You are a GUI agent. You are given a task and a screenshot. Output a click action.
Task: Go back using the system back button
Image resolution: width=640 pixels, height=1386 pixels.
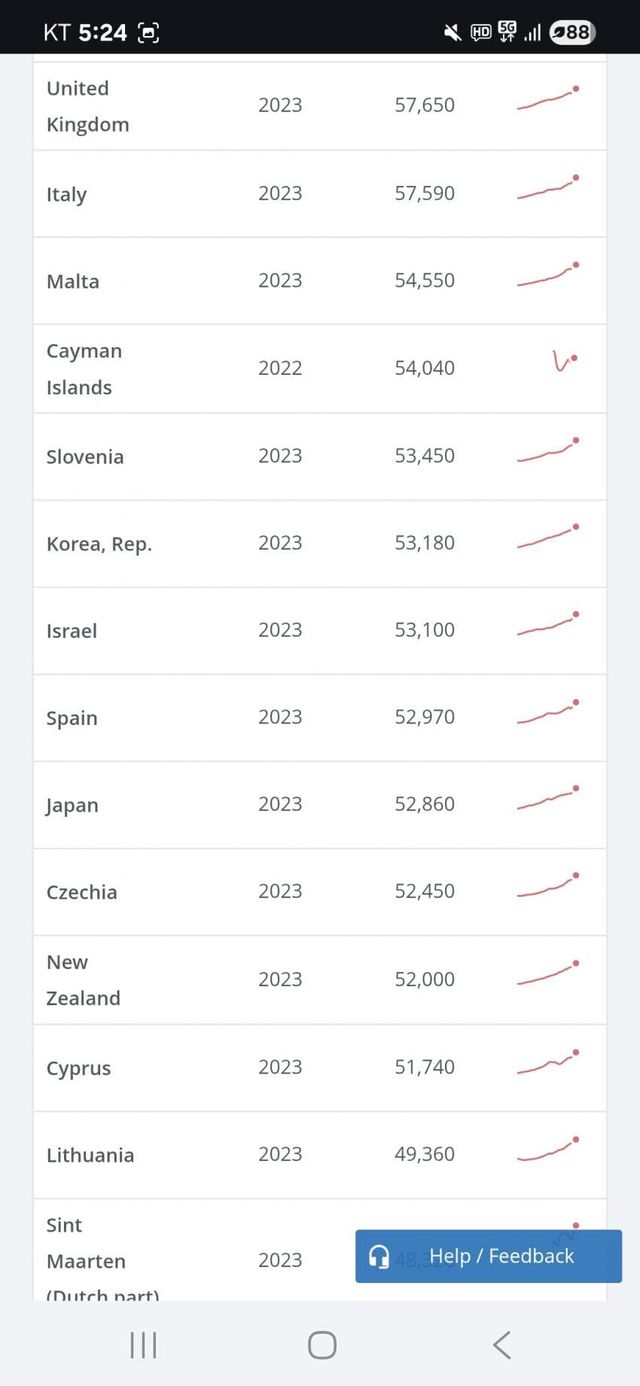coord(502,1345)
